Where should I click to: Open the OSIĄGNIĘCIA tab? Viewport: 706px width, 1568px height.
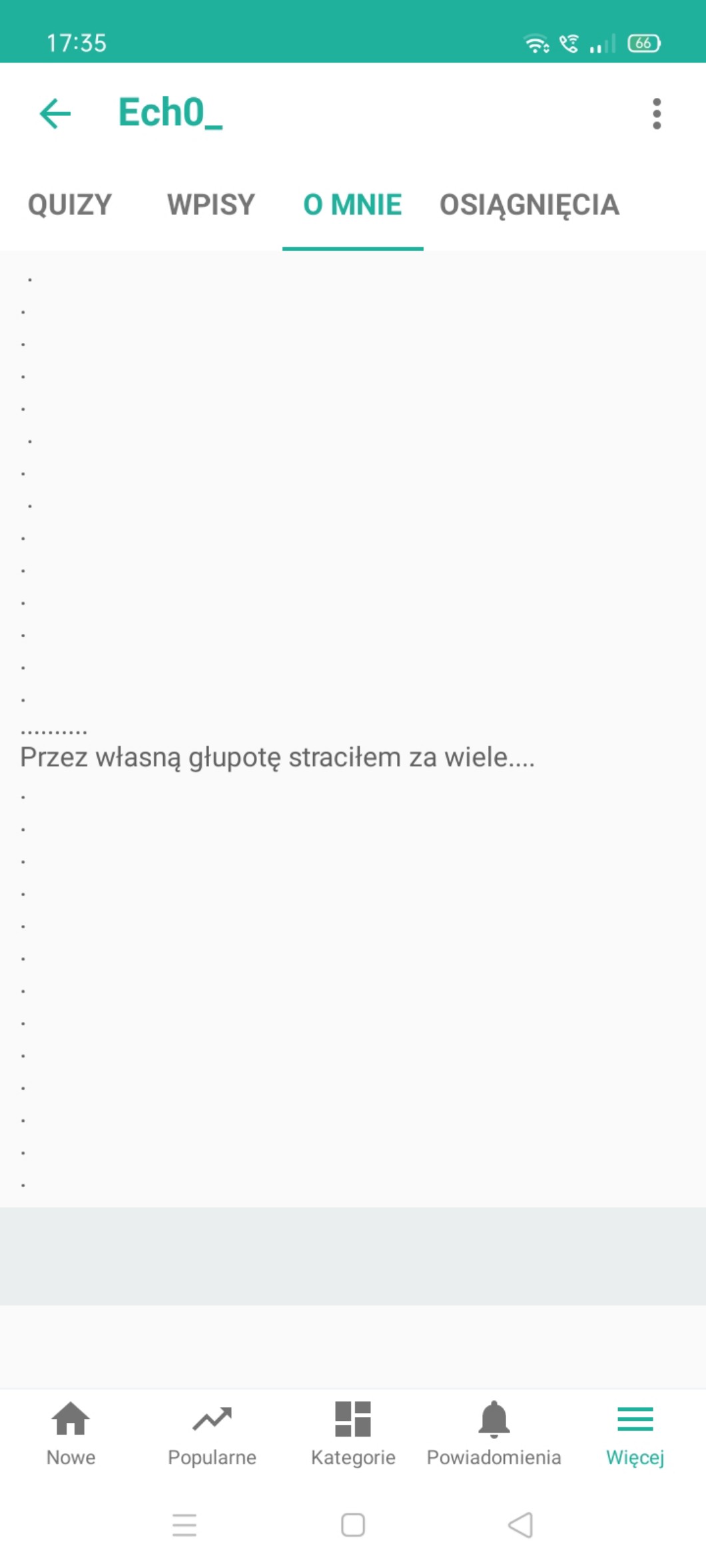(529, 204)
